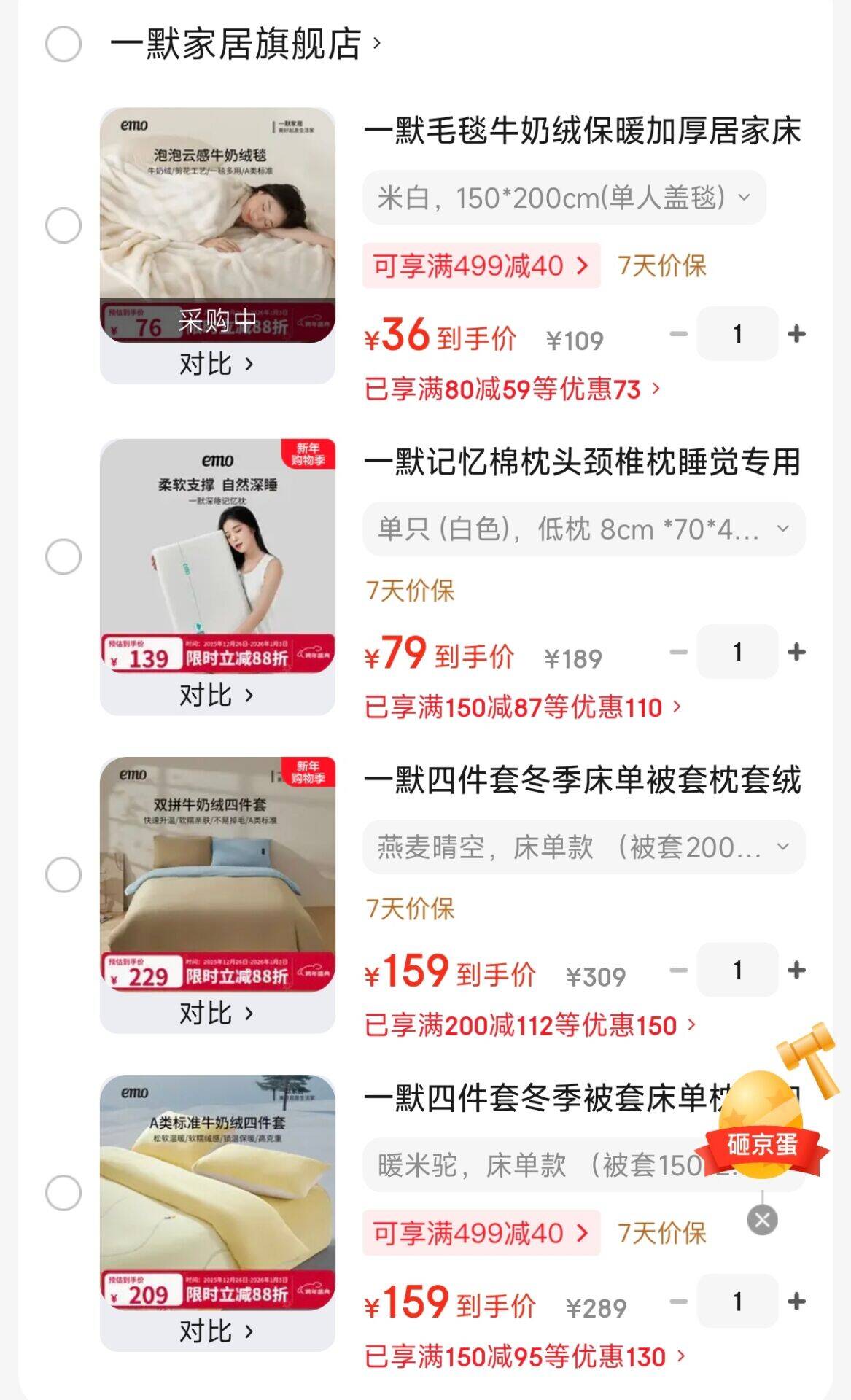Increase the 毛毯牛奶绒 blanket quantity
Screen dimensions: 851x1400
pyautogui.click(x=796, y=334)
